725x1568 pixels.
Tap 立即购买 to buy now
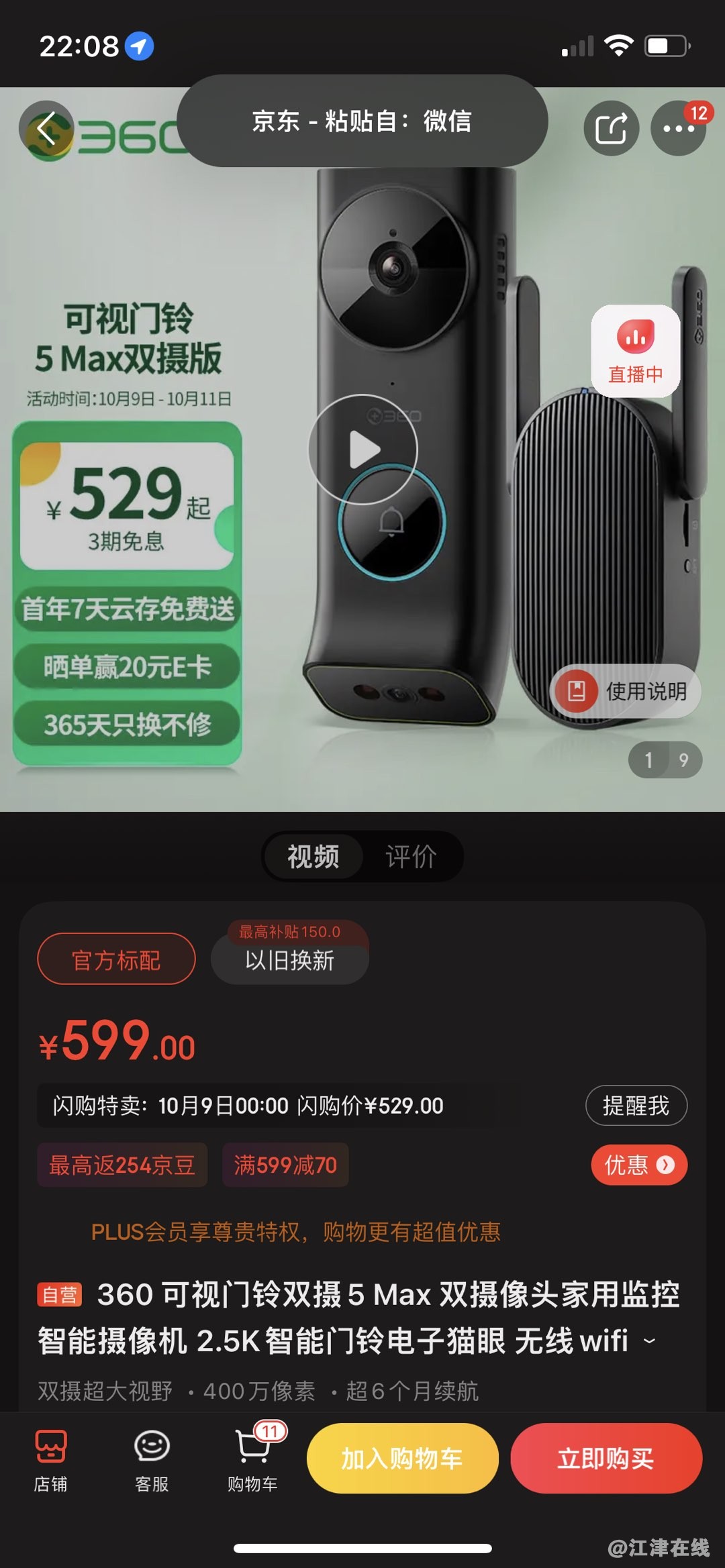(x=606, y=1458)
